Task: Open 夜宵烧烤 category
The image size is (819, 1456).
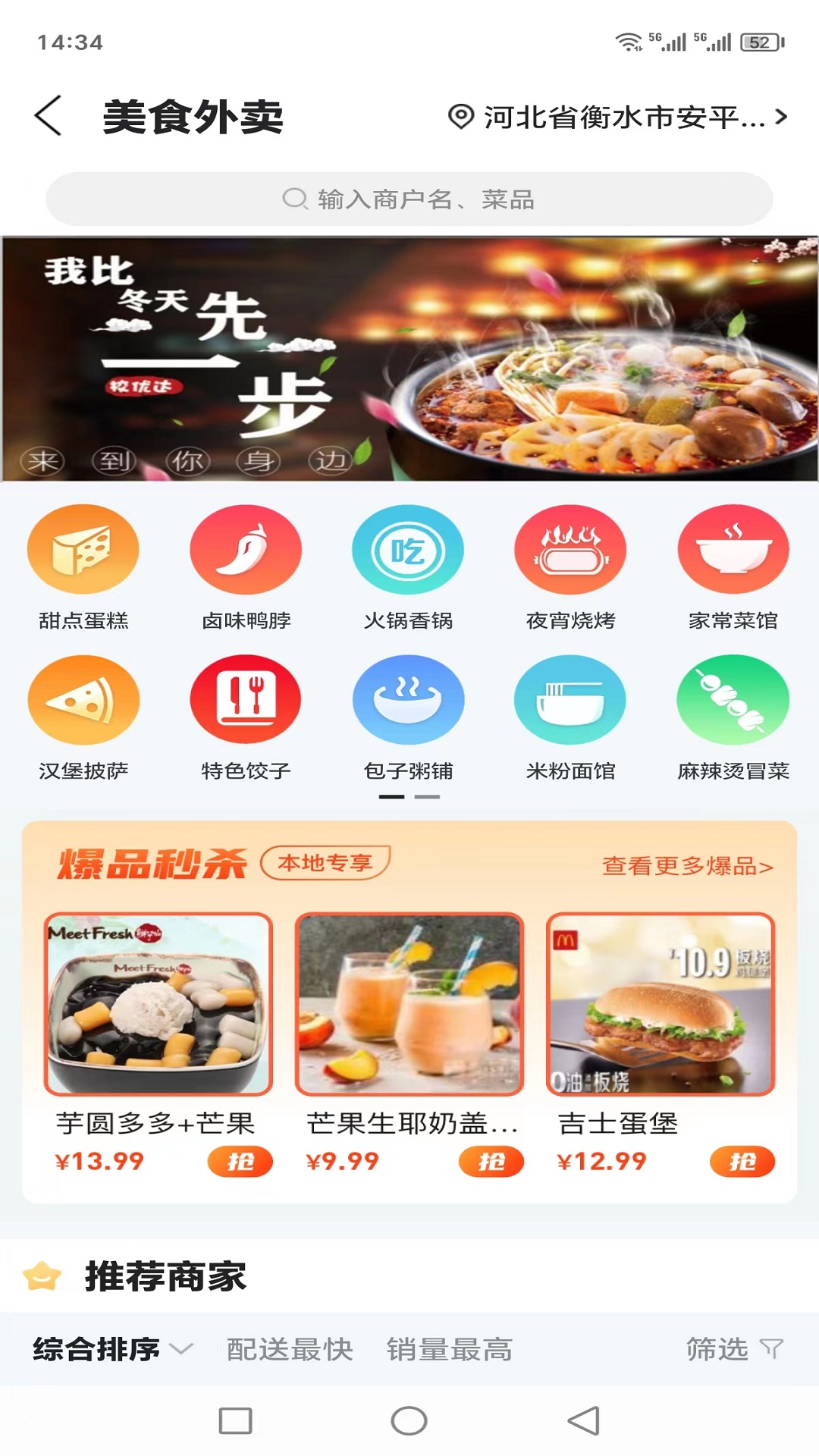Action: pos(570,566)
